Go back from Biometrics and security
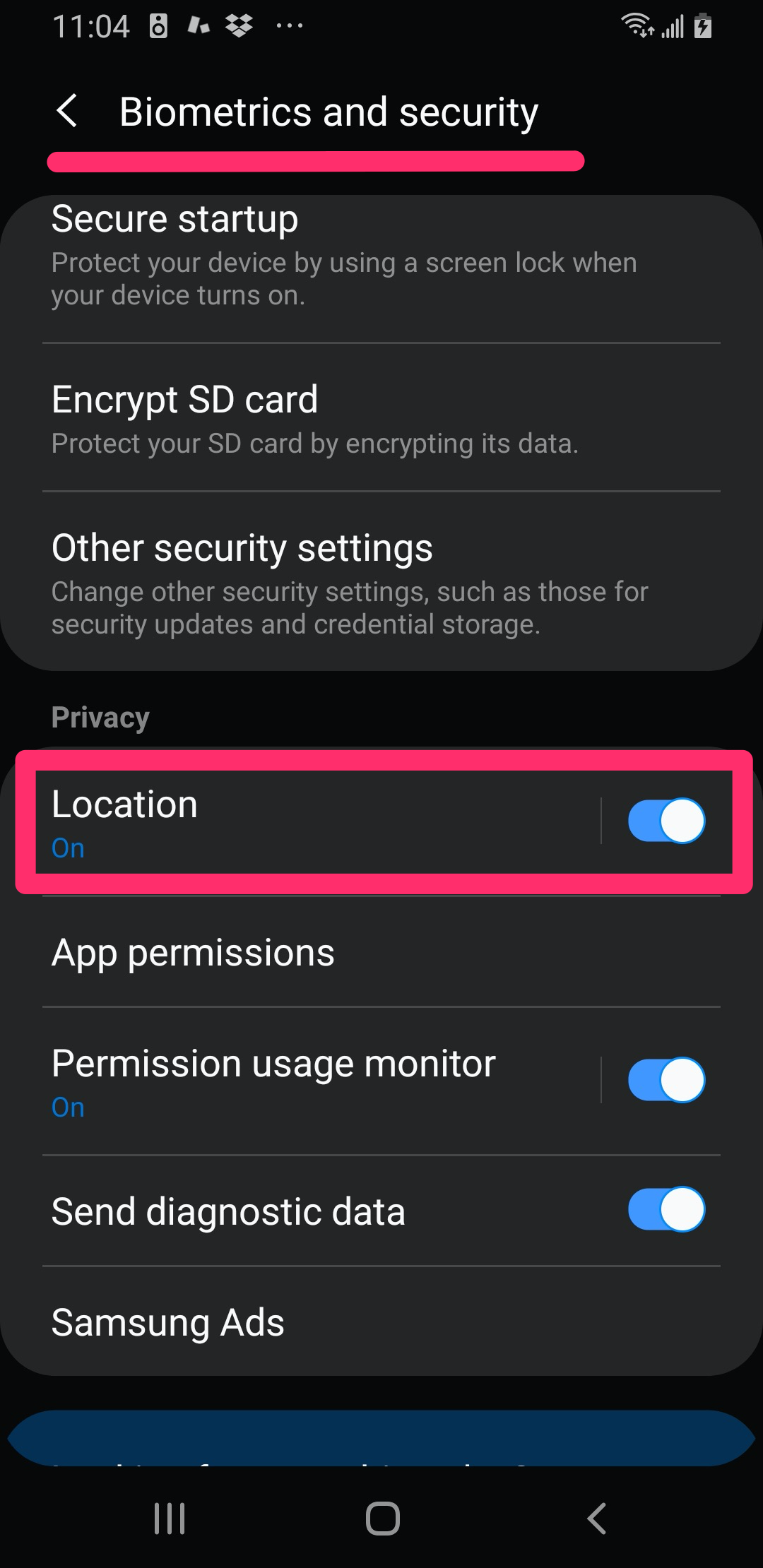This screenshot has width=763, height=1568. [67, 112]
